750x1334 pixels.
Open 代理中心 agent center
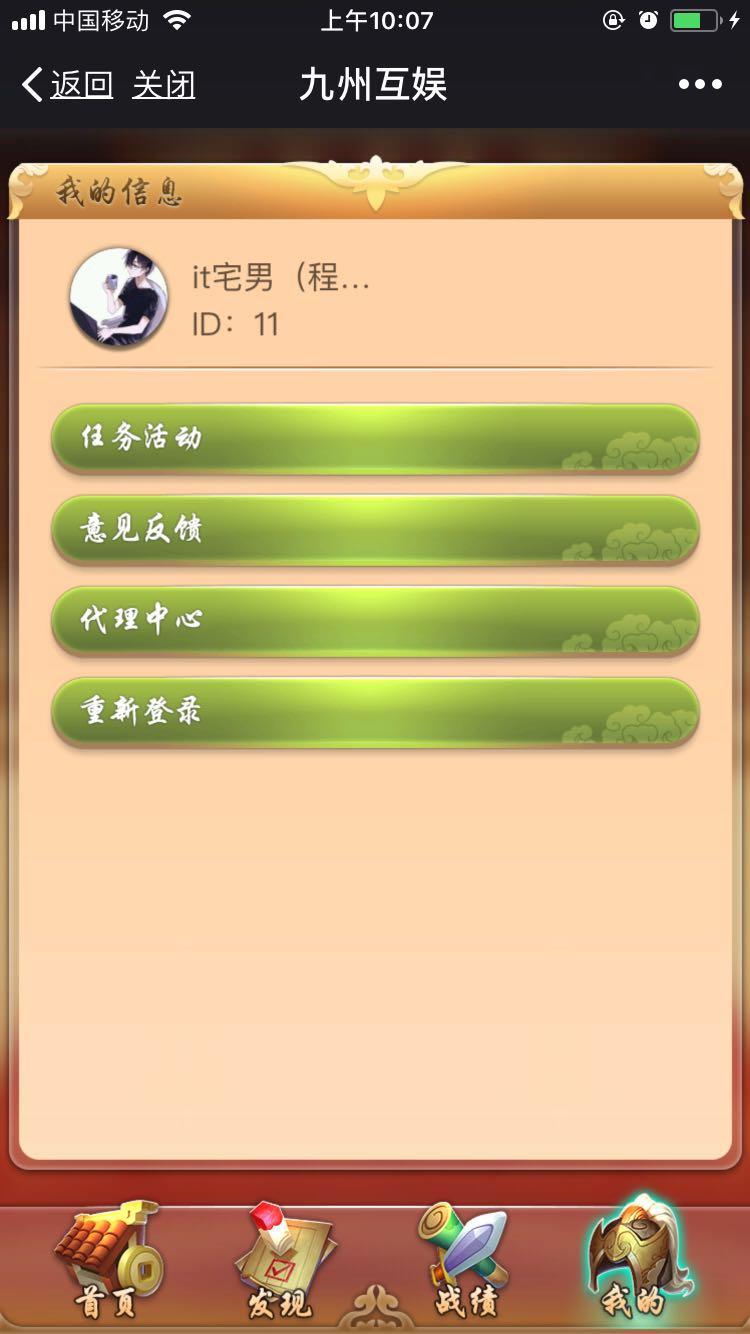pos(375,620)
